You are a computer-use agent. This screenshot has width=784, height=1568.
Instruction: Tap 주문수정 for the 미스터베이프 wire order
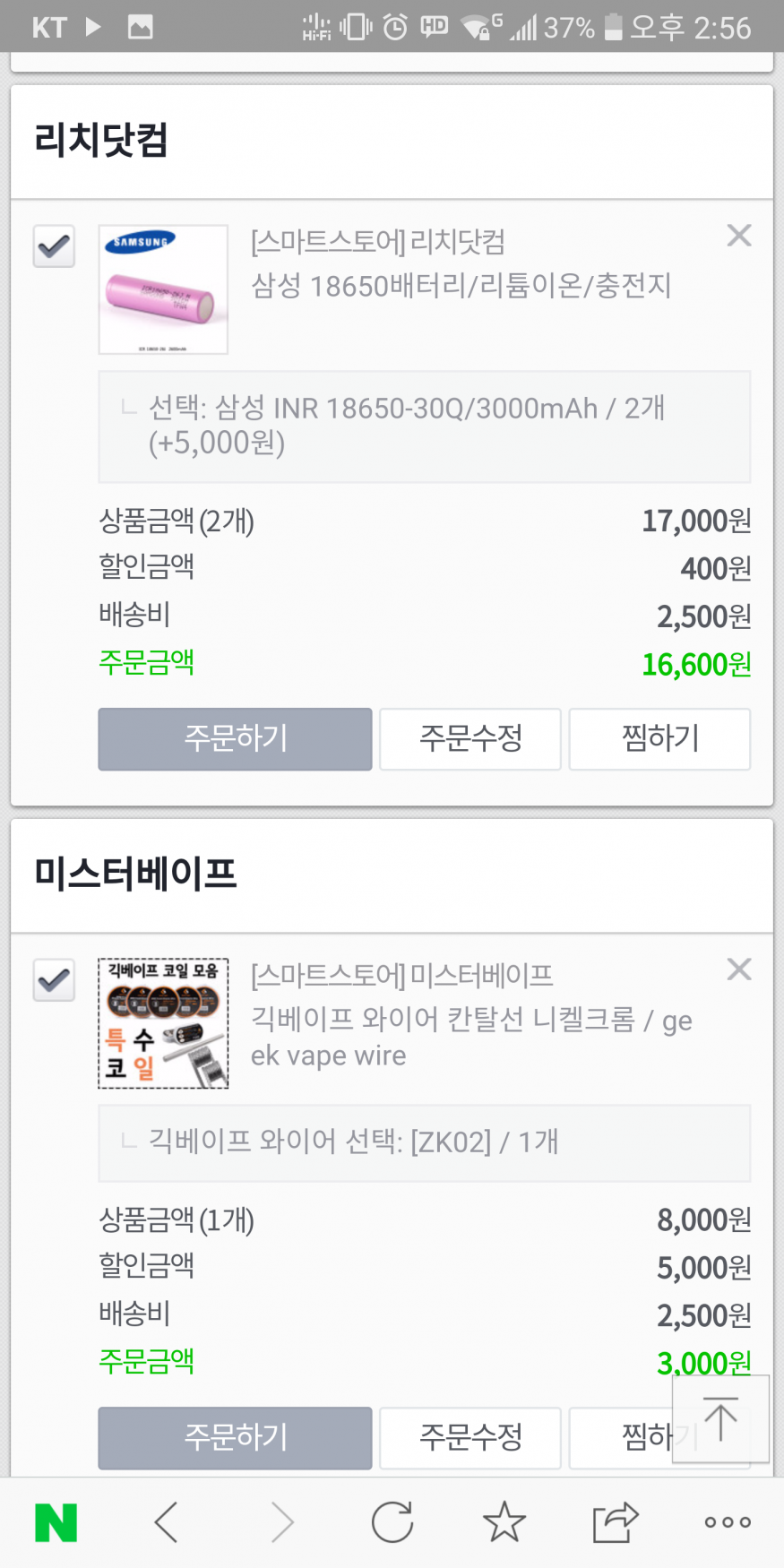[x=470, y=1437]
